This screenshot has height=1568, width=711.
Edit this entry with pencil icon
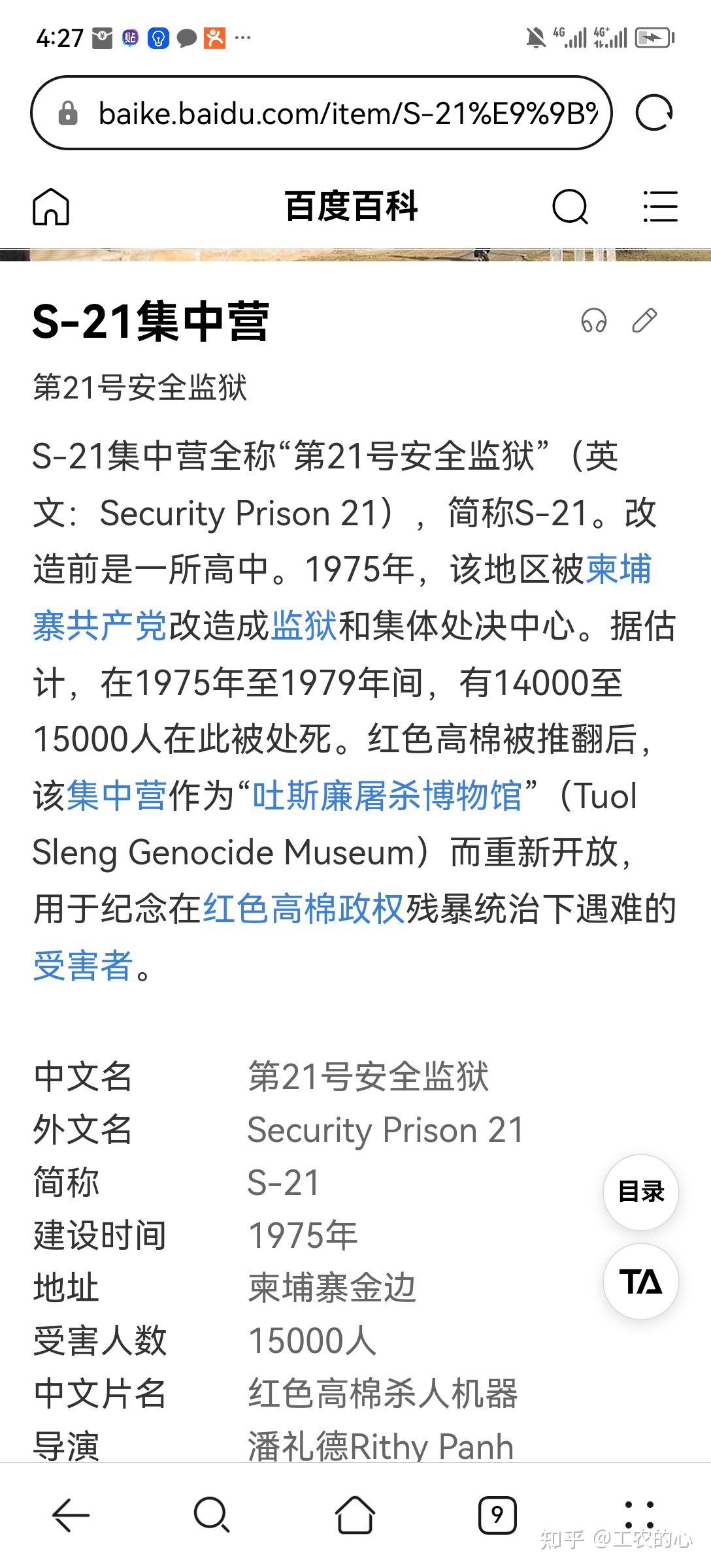(x=644, y=321)
